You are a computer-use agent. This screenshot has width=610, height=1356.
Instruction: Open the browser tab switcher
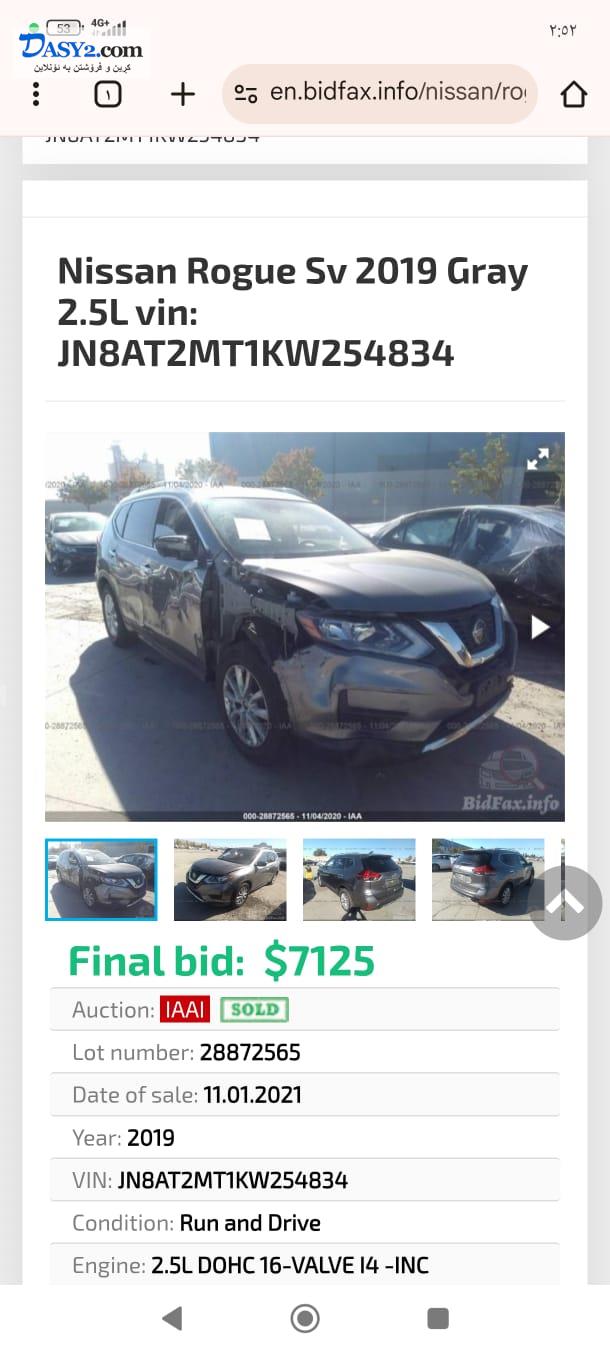click(x=107, y=94)
